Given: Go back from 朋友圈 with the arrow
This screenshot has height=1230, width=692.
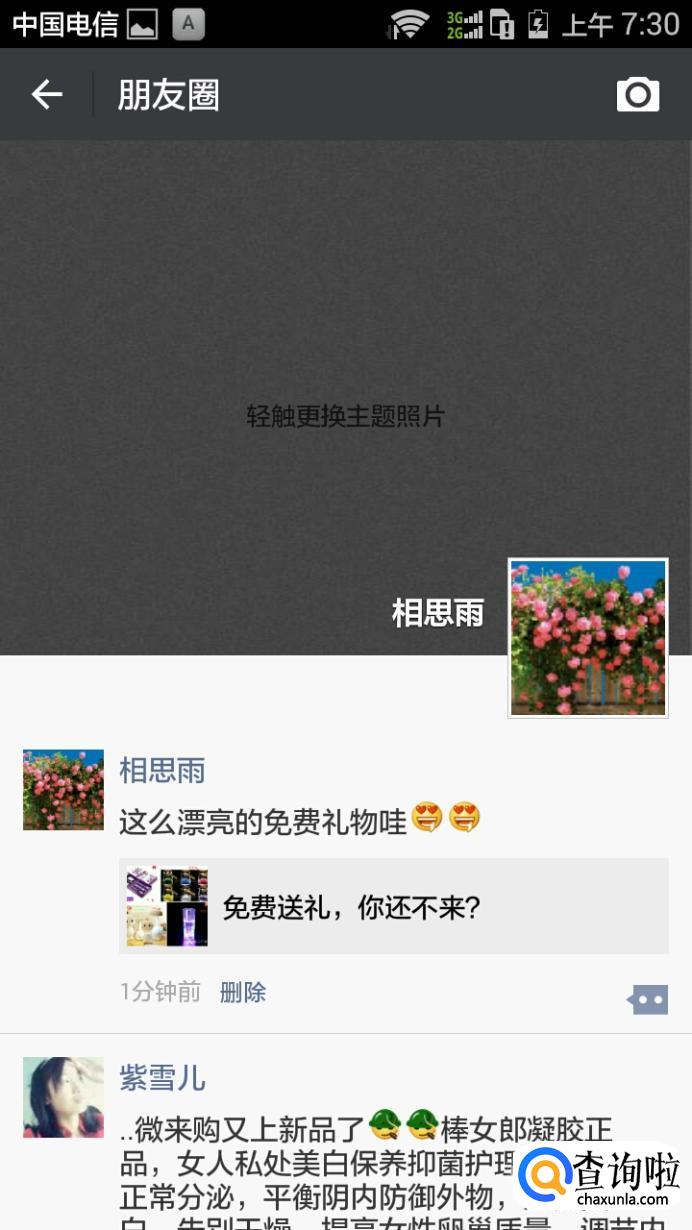Looking at the screenshot, I should (47, 95).
